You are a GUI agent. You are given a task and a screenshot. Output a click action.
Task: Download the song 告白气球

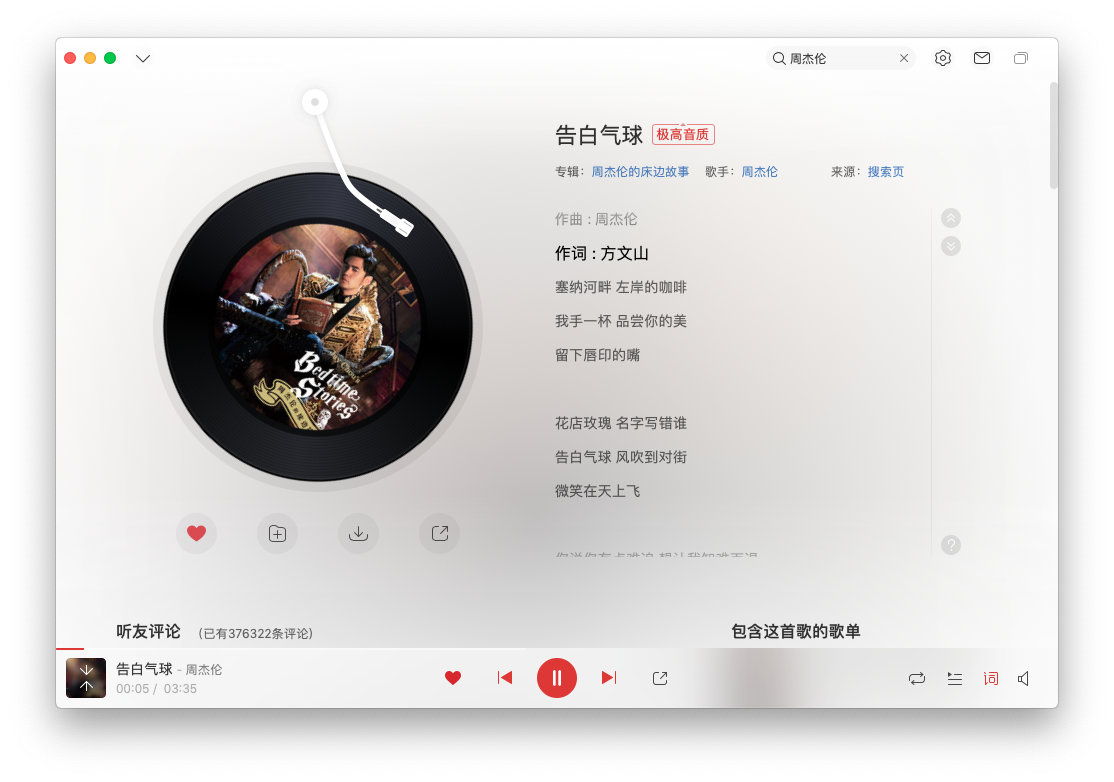(358, 533)
